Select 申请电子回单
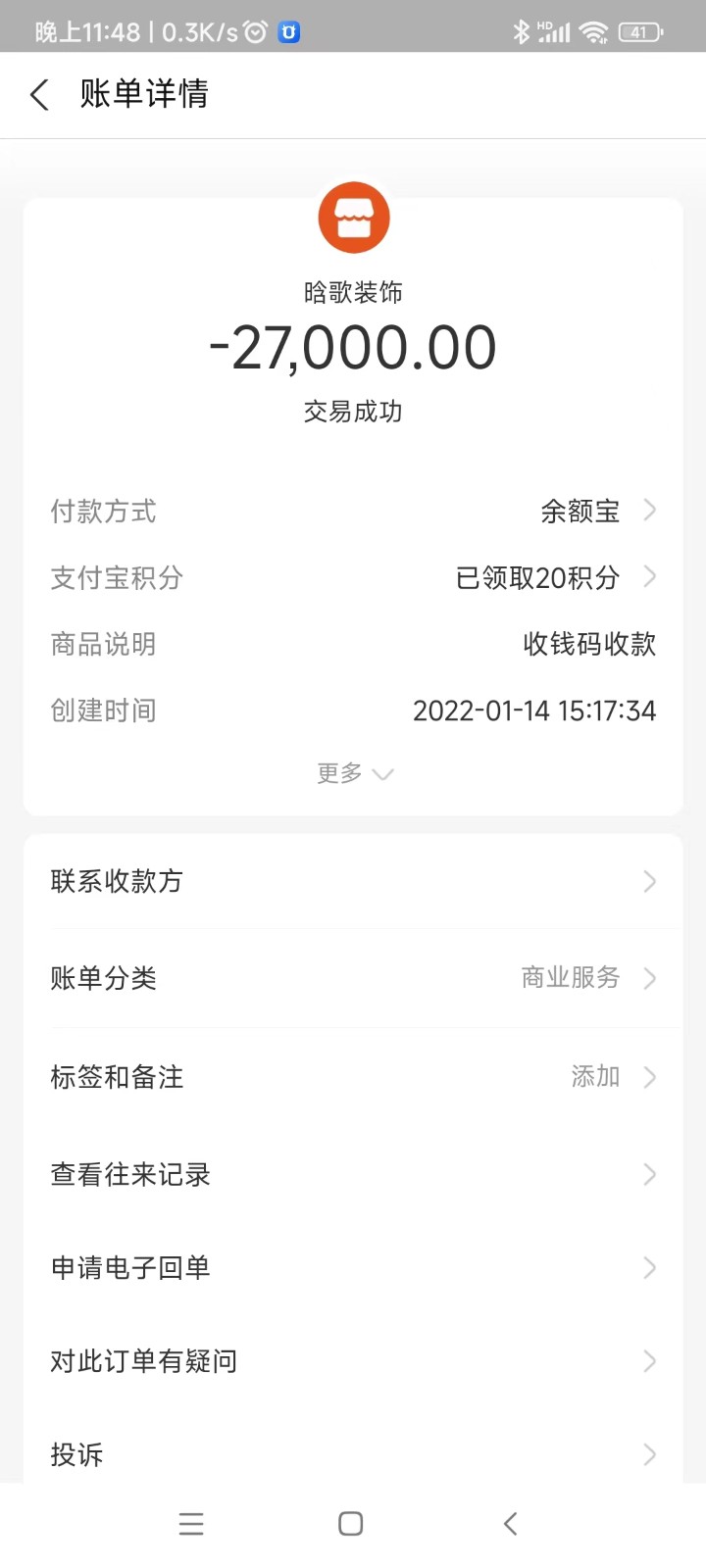 point(353,1268)
